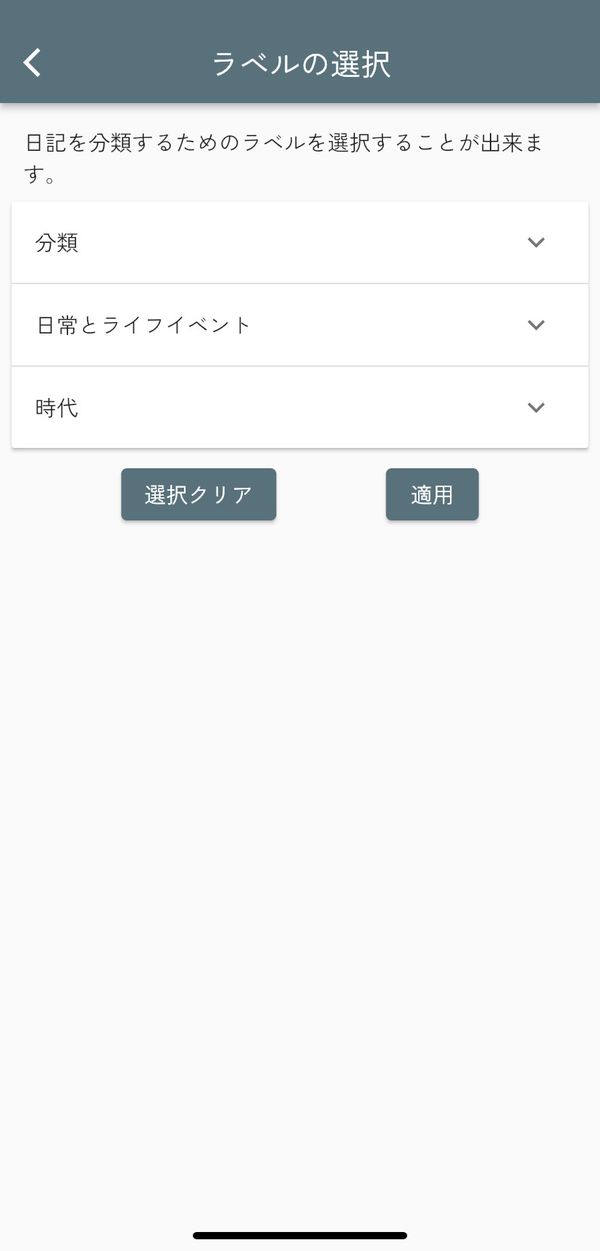This screenshot has width=600, height=1251.
Task: Expand the 時代 section
Action: (300, 407)
